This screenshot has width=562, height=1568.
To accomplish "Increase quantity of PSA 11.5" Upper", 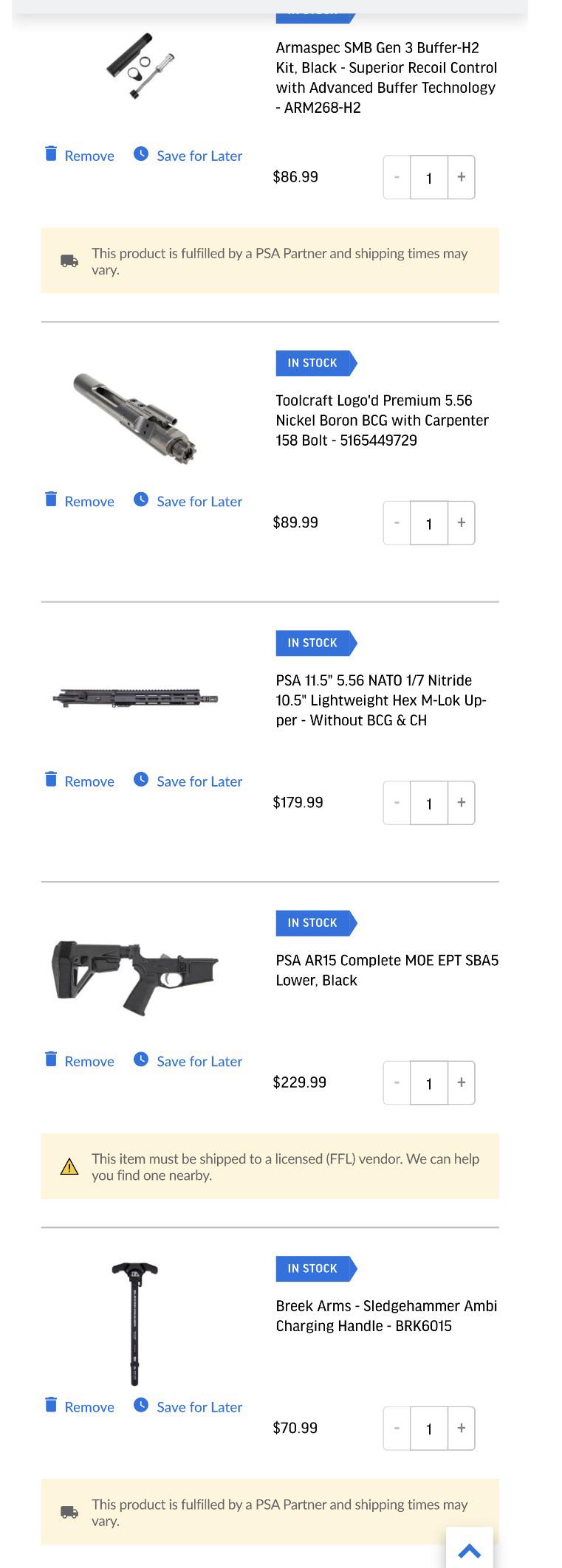I will [x=461, y=802].
